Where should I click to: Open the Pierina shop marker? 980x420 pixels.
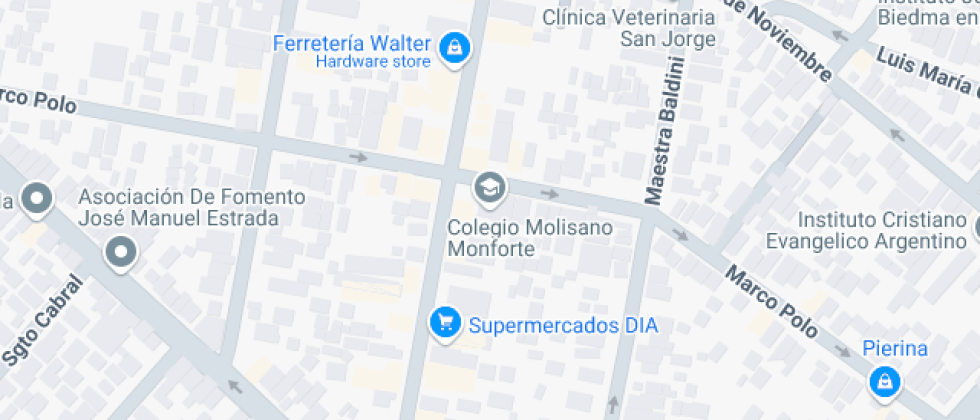(x=885, y=382)
